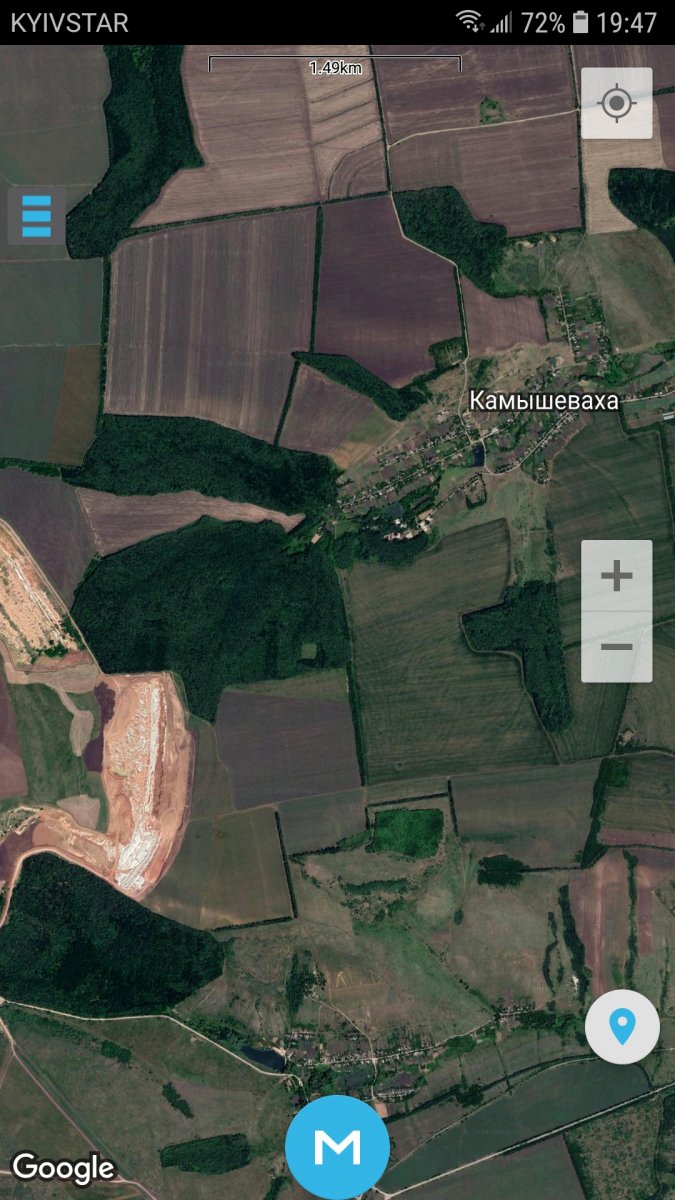This screenshot has width=675, height=1200.
Task: Zoom out with the minus button
Action: tap(617, 647)
